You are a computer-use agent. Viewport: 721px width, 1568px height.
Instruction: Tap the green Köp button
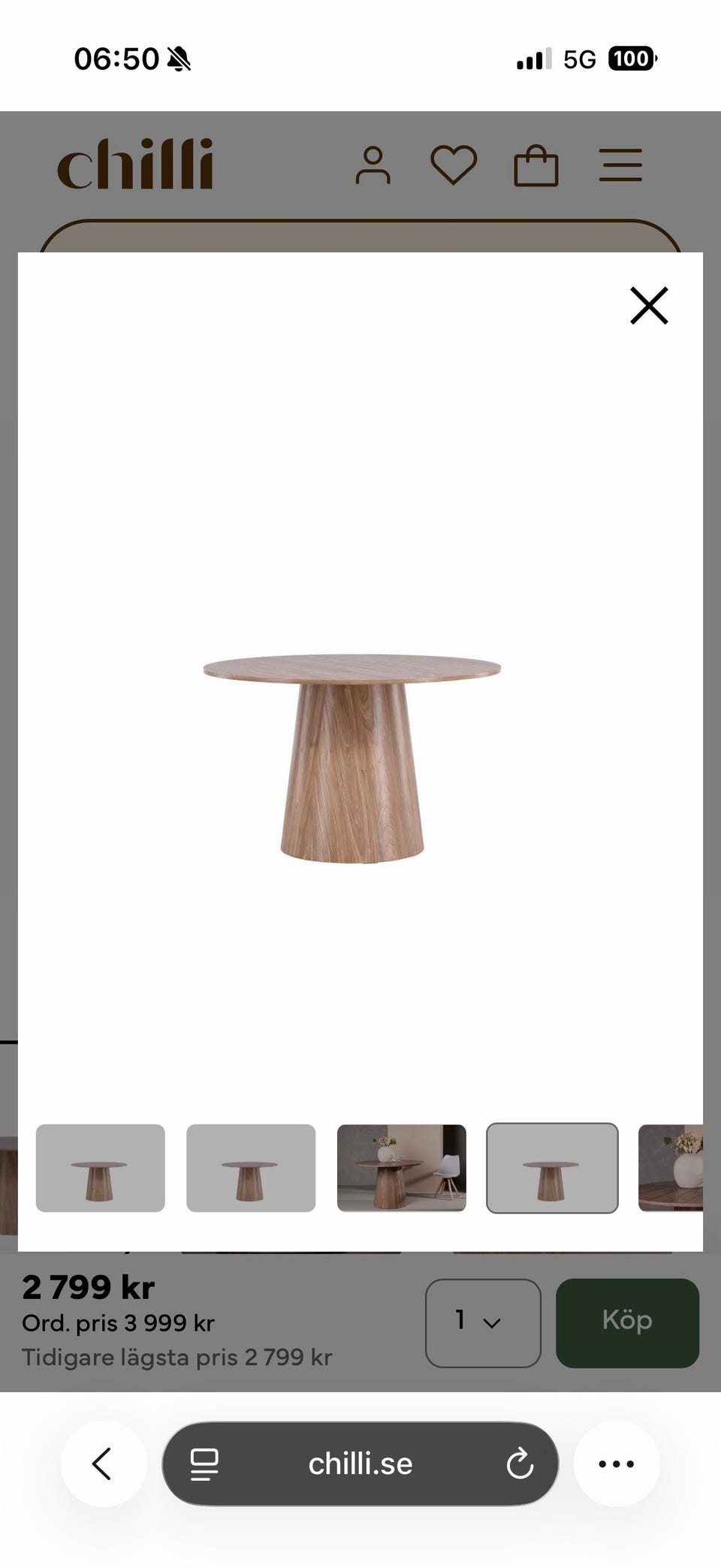tap(628, 1321)
